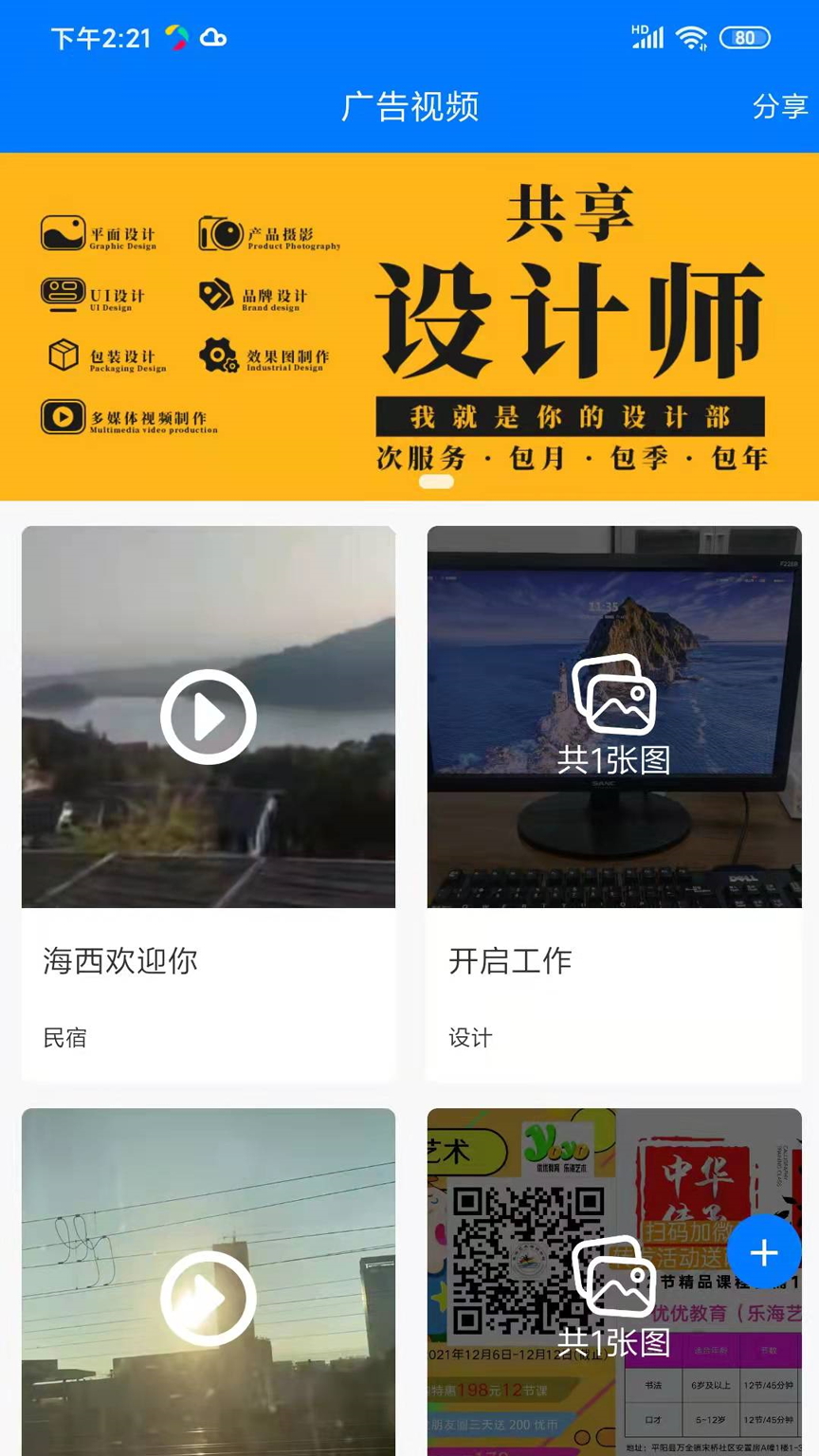Play the sunset railway video

click(208, 1299)
